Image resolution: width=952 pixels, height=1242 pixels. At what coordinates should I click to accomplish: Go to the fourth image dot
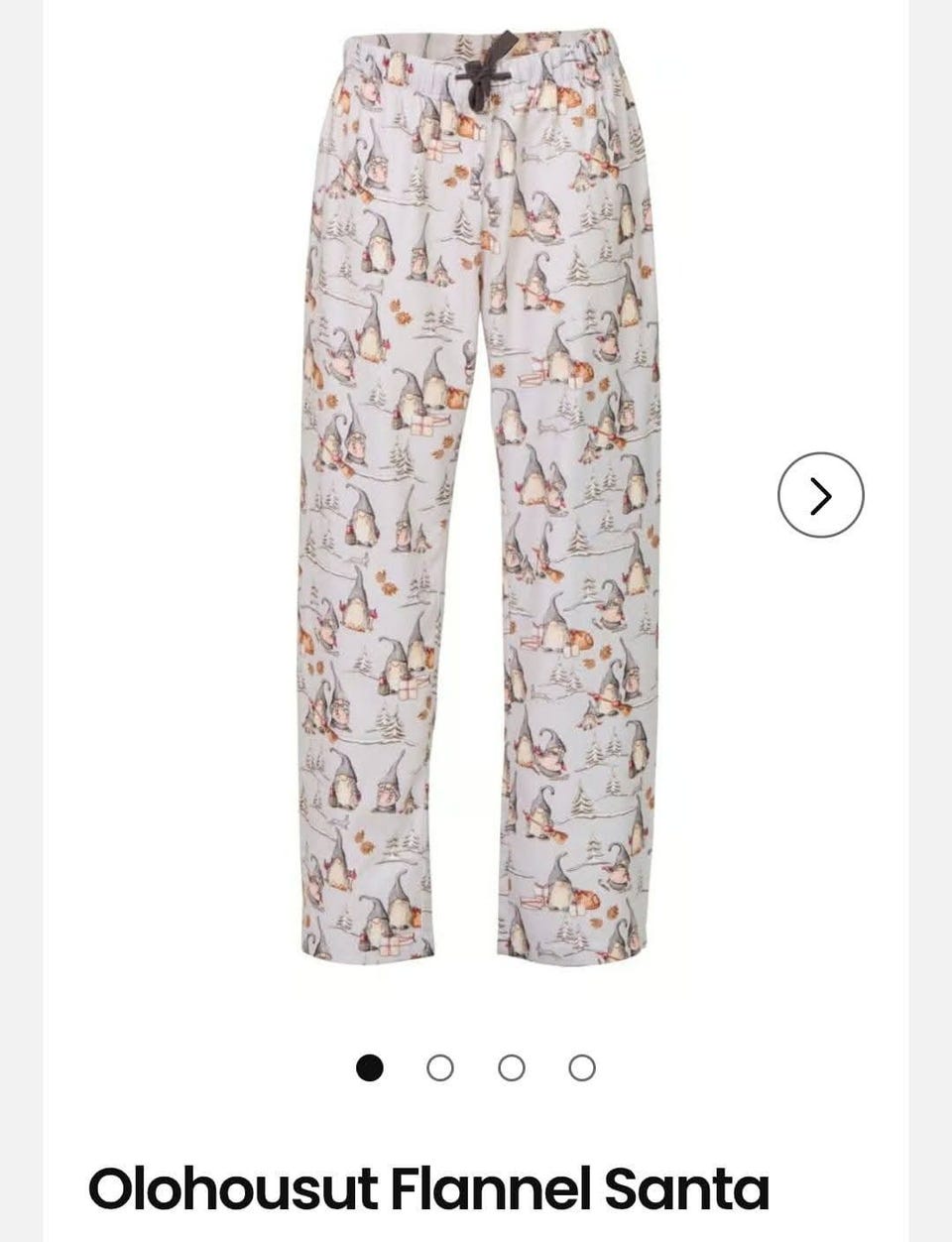point(582,1067)
